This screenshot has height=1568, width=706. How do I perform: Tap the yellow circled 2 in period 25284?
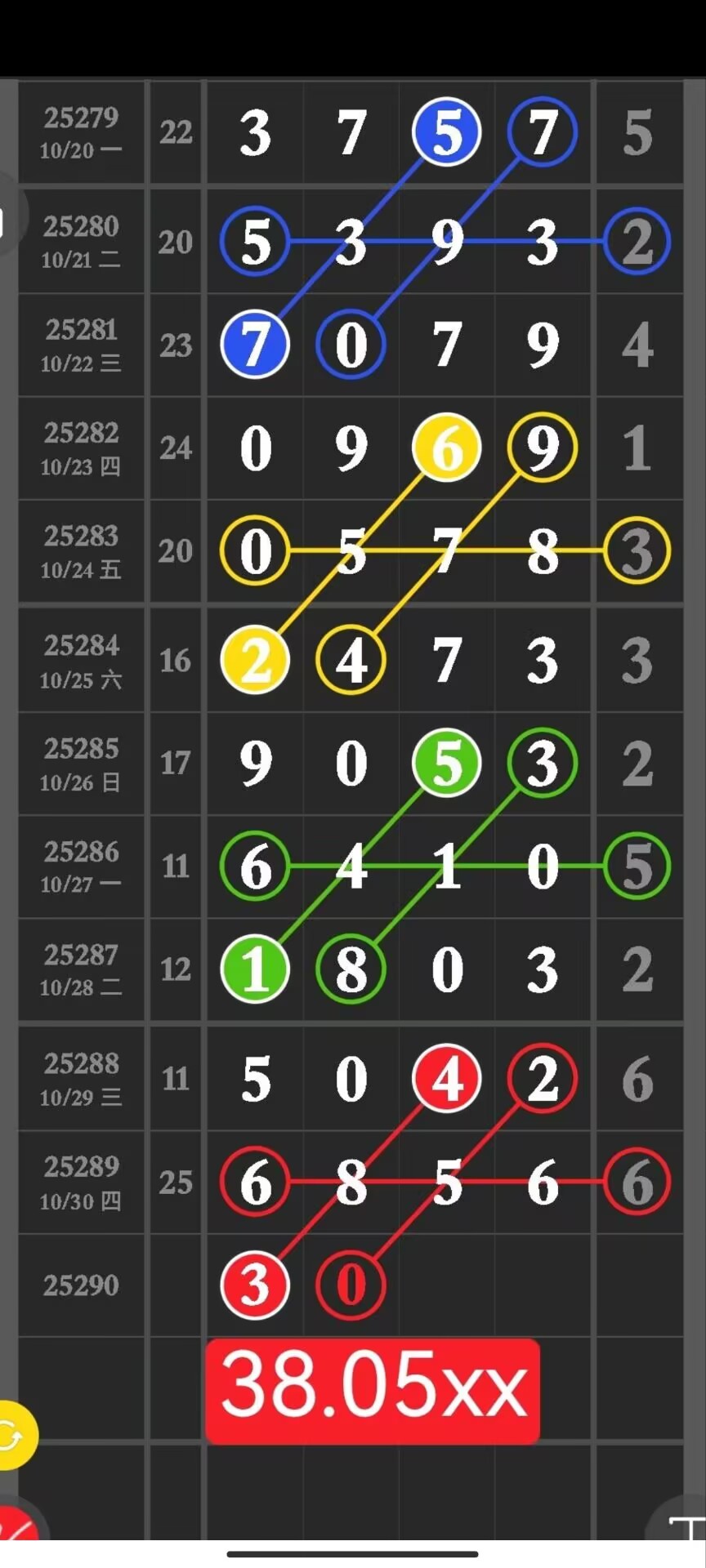pyautogui.click(x=254, y=660)
